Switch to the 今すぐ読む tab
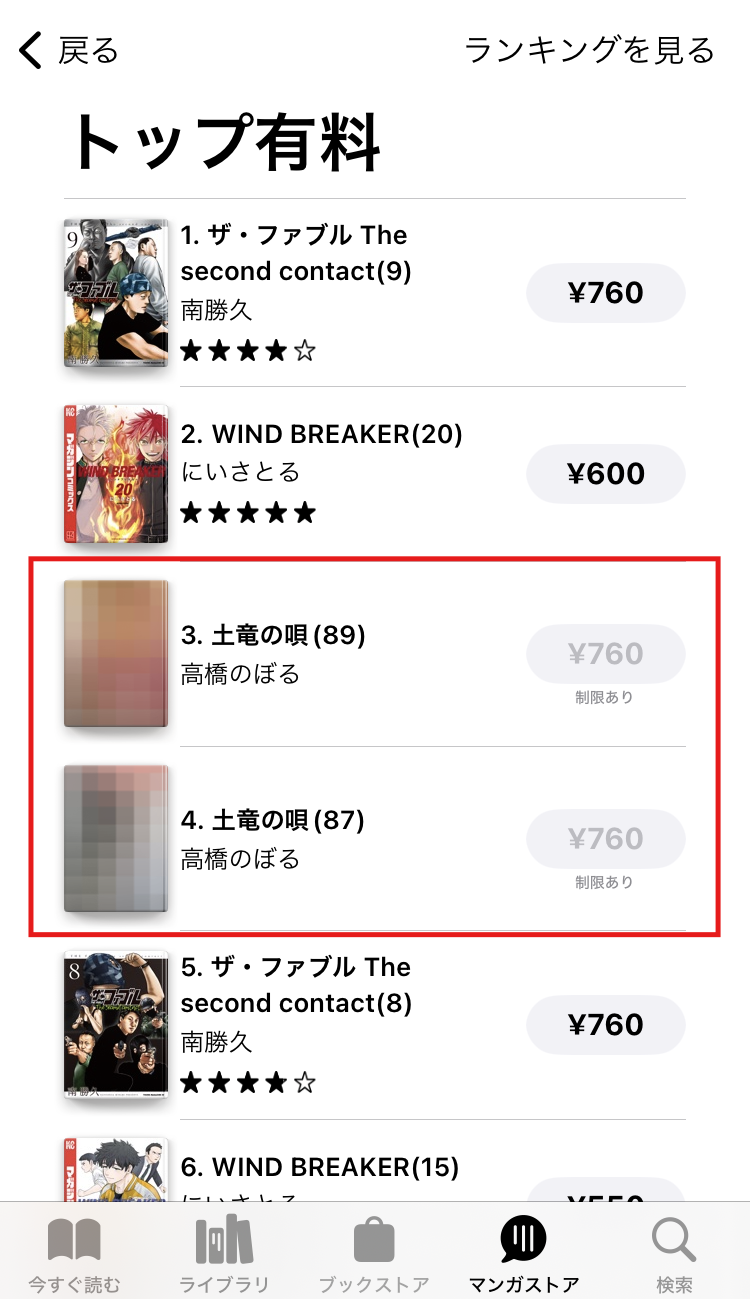The height and width of the screenshot is (1299, 750). click(x=75, y=1254)
